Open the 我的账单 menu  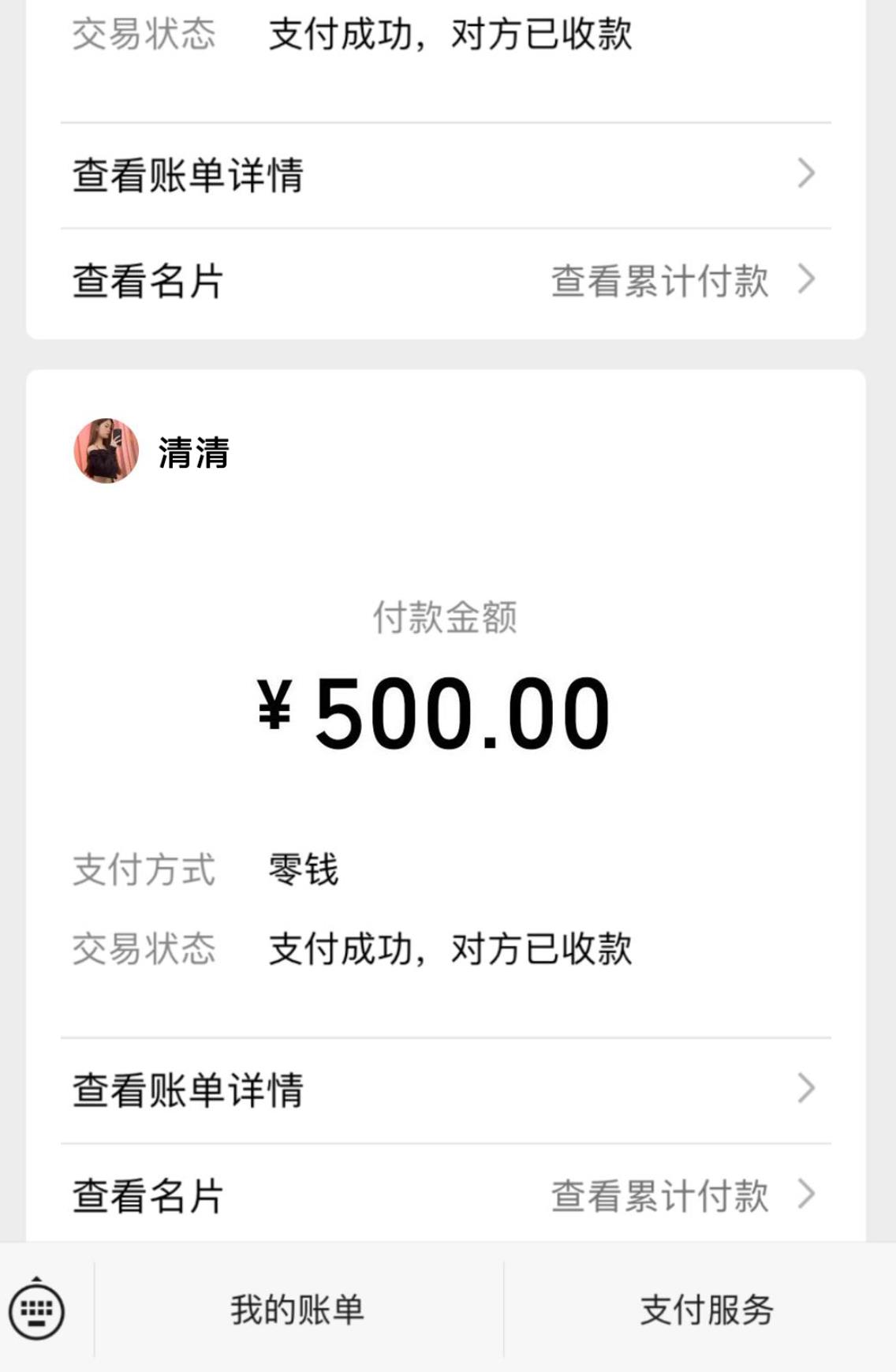click(297, 1310)
